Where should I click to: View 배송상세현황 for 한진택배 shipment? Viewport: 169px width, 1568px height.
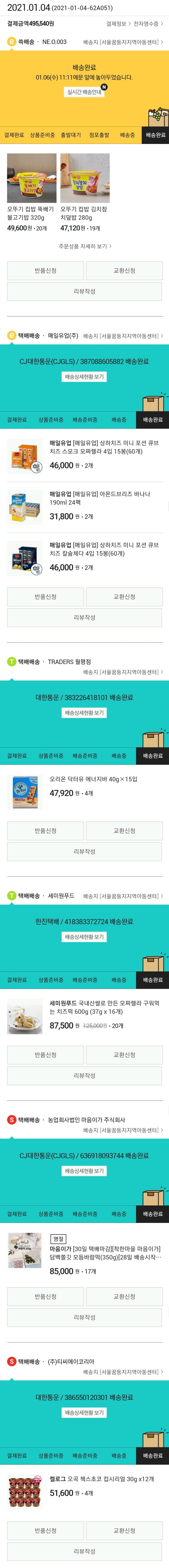pos(84,936)
